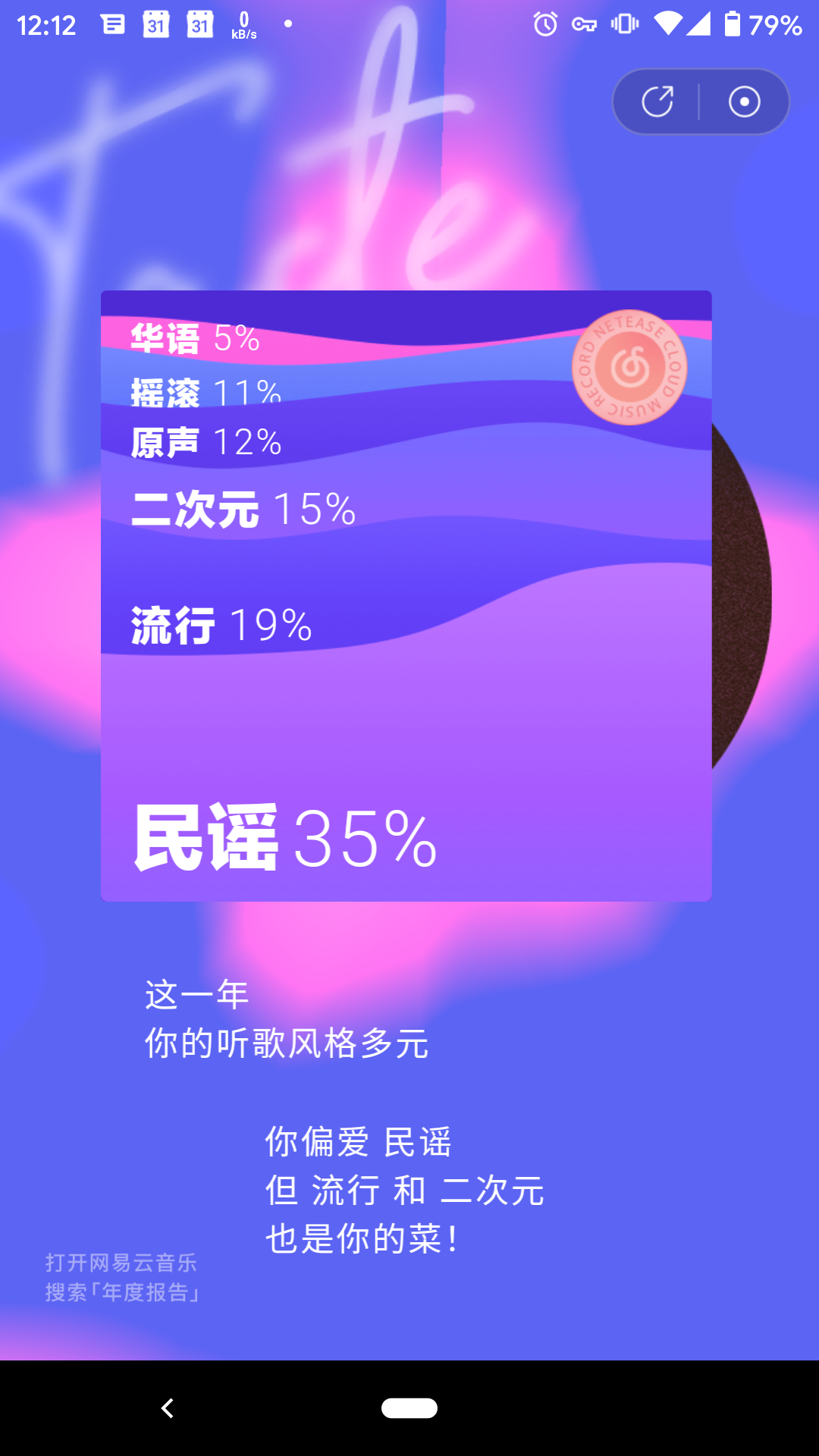Tap the home pill in the navigation bar
The height and width of the screenshot is (1456, 819).
pyautogui.click(x=409, y=1408)
